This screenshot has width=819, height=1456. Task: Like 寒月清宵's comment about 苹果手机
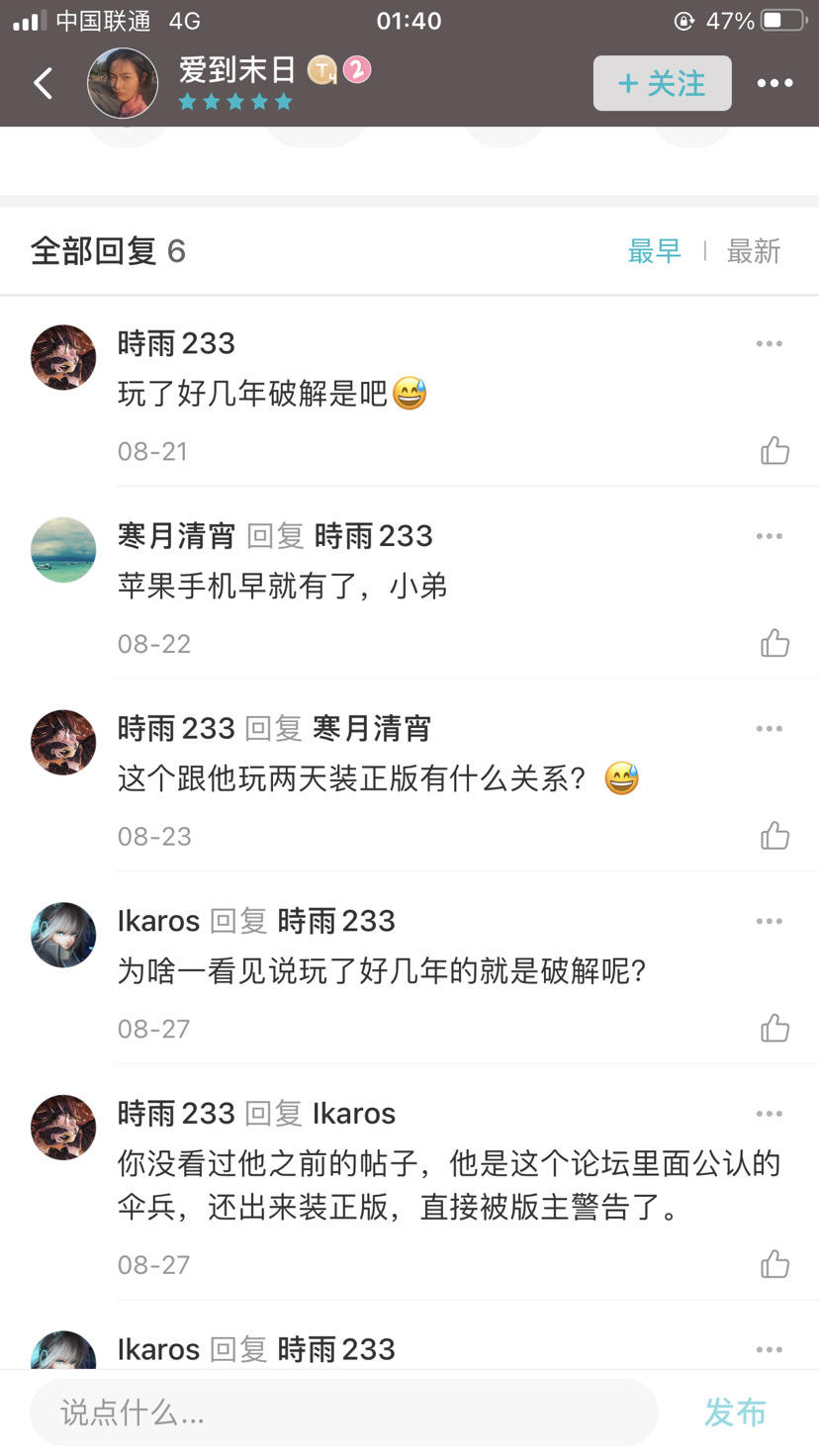tap(774, 644)
